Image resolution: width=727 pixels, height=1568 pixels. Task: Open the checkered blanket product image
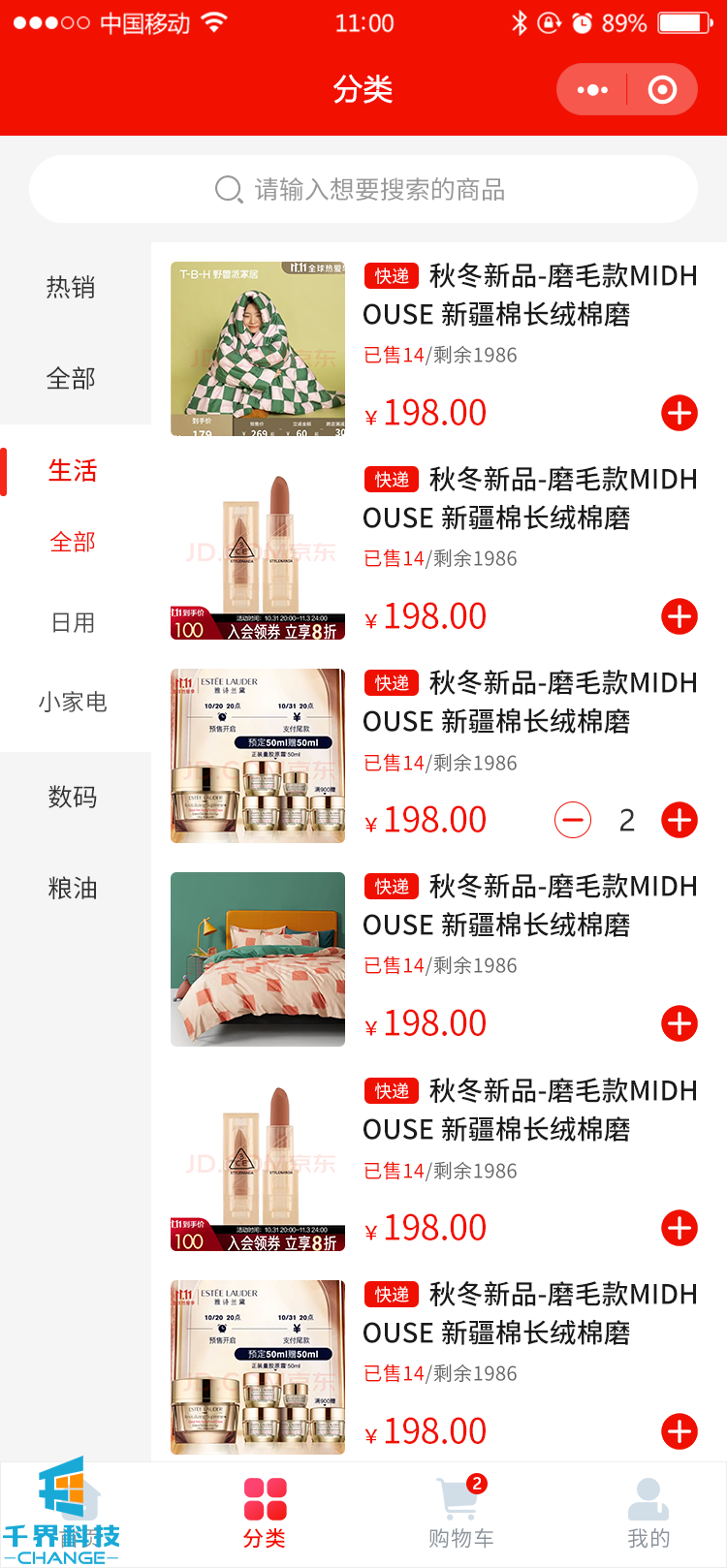click(258, 349)
